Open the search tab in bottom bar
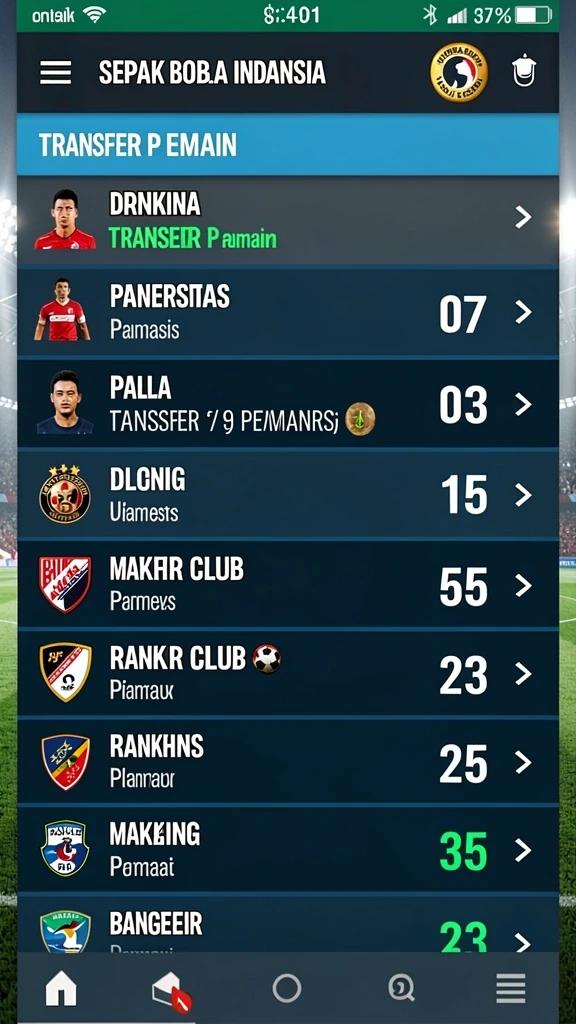This screenshot has width=576, height=1024. tap(401, 988)
